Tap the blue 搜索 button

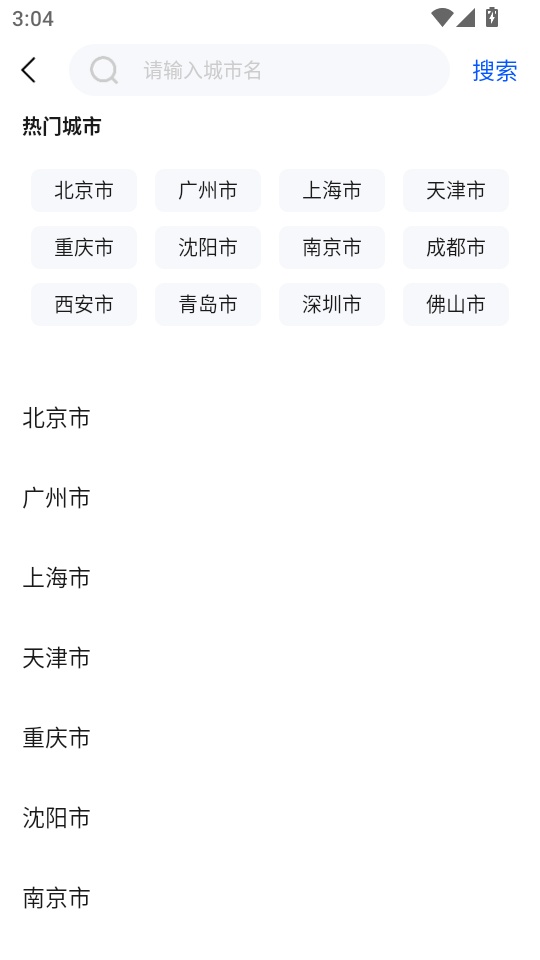coord(495,70)
